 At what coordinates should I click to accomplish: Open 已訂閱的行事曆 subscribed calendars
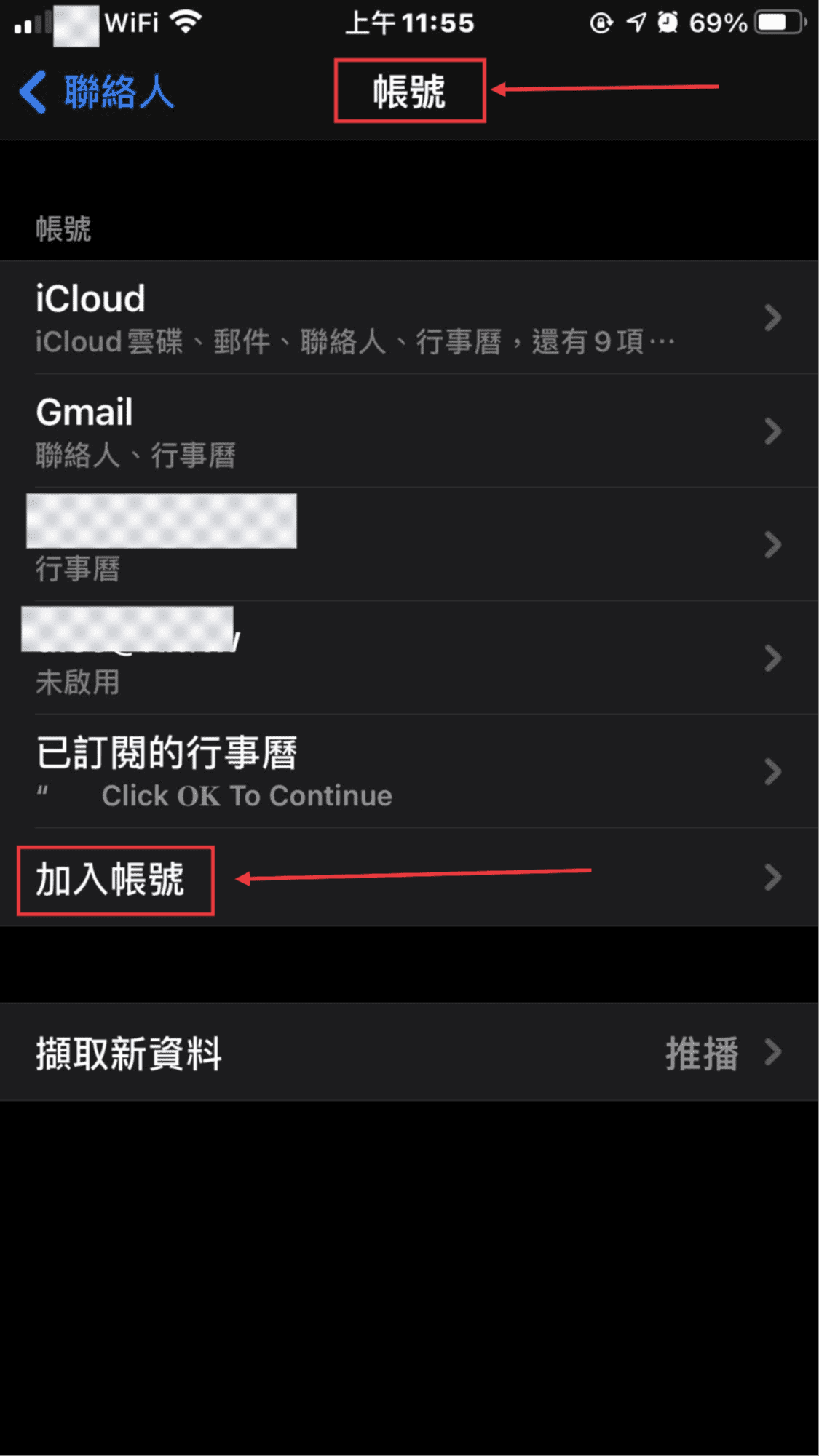408,771
